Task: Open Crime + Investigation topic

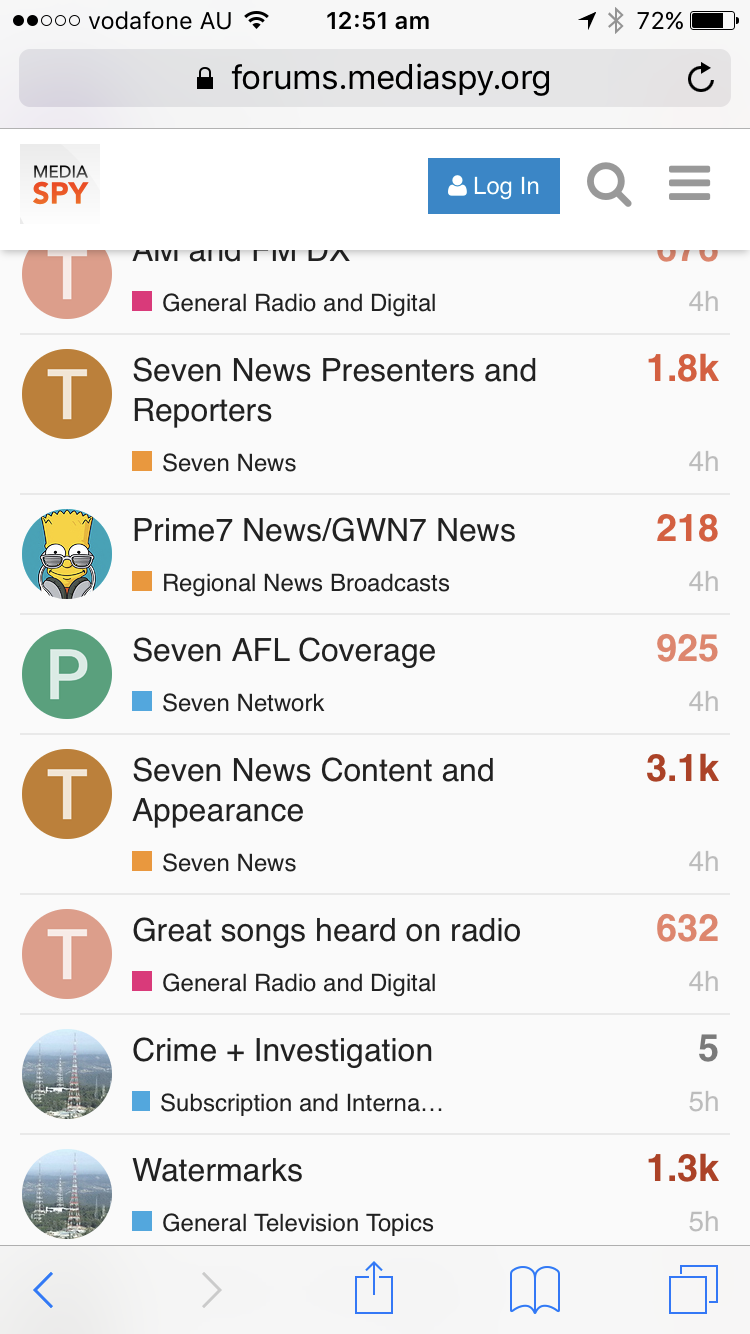Action: click(x=282, y=1050)
